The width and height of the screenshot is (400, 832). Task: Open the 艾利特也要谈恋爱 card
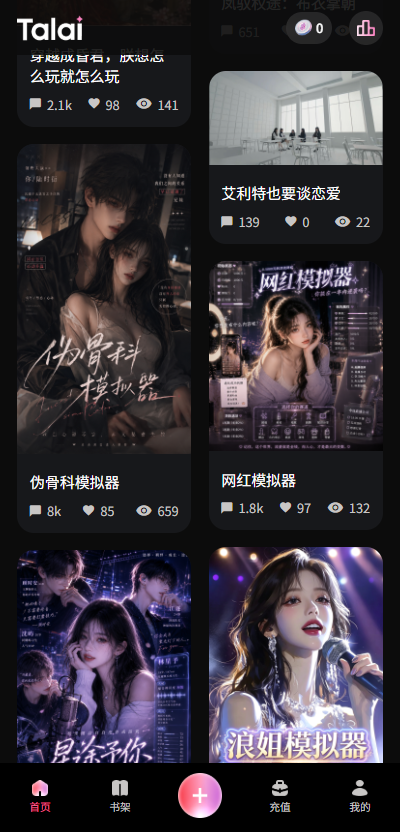coord(295,158)
